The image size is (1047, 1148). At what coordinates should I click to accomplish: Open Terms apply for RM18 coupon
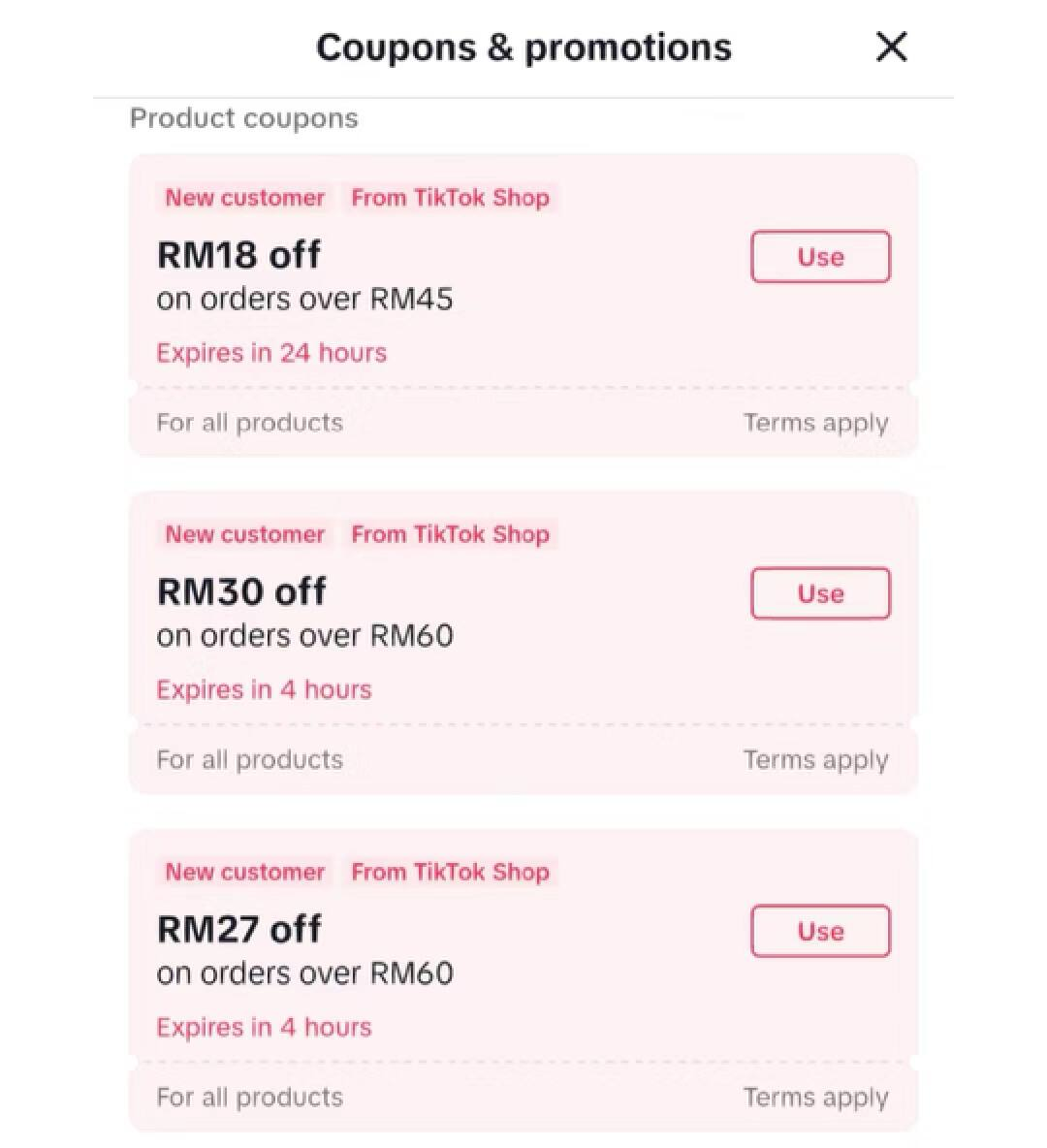[815, 423]
